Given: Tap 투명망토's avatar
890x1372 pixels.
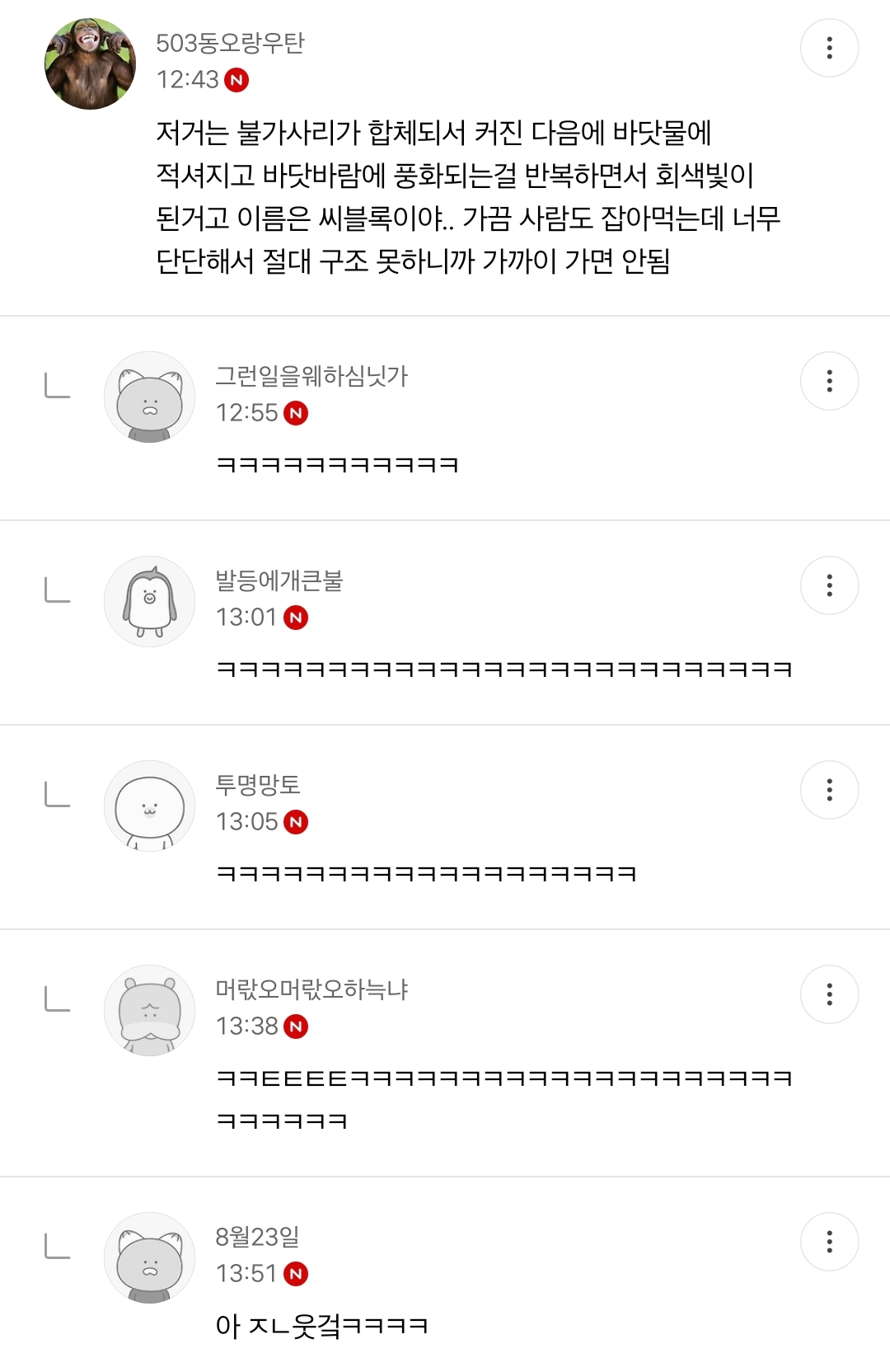Looking at the screenshot, I should (x=149, y=806).
